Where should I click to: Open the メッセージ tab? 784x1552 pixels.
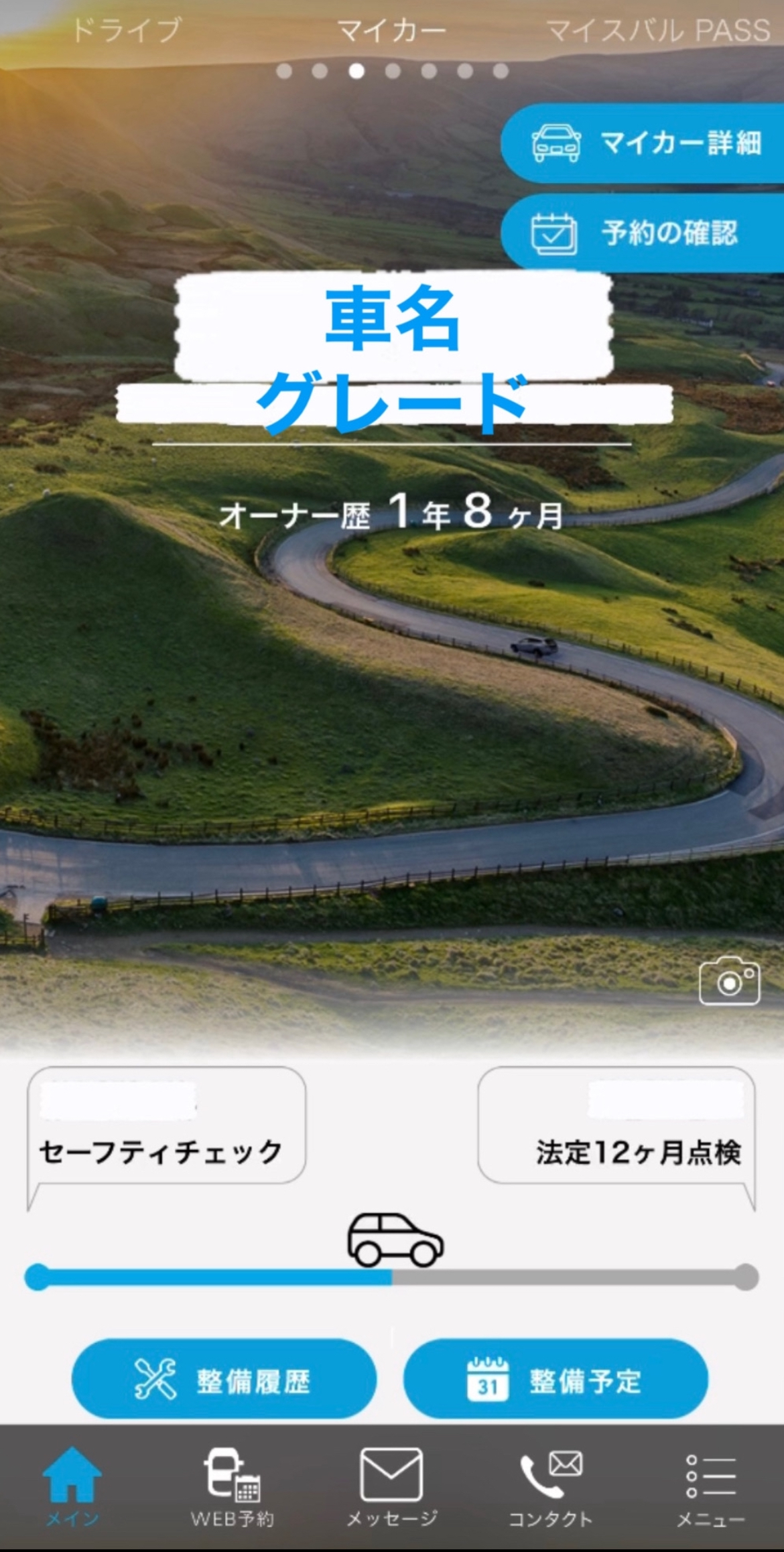(391, 1486)
